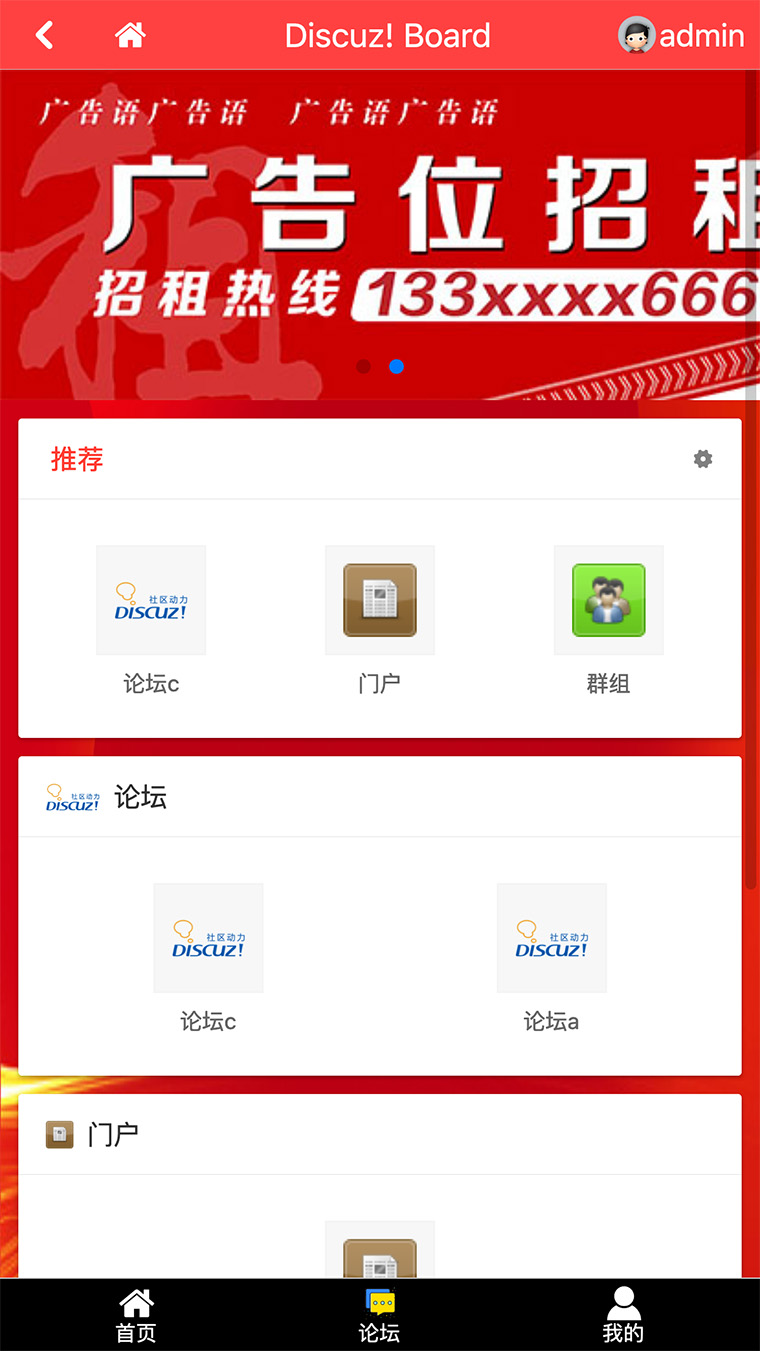Open the home icon in header
Image resolution: width=760 pixels, height=1351 pixels.
pyautogui.click(x=130, y=36)
